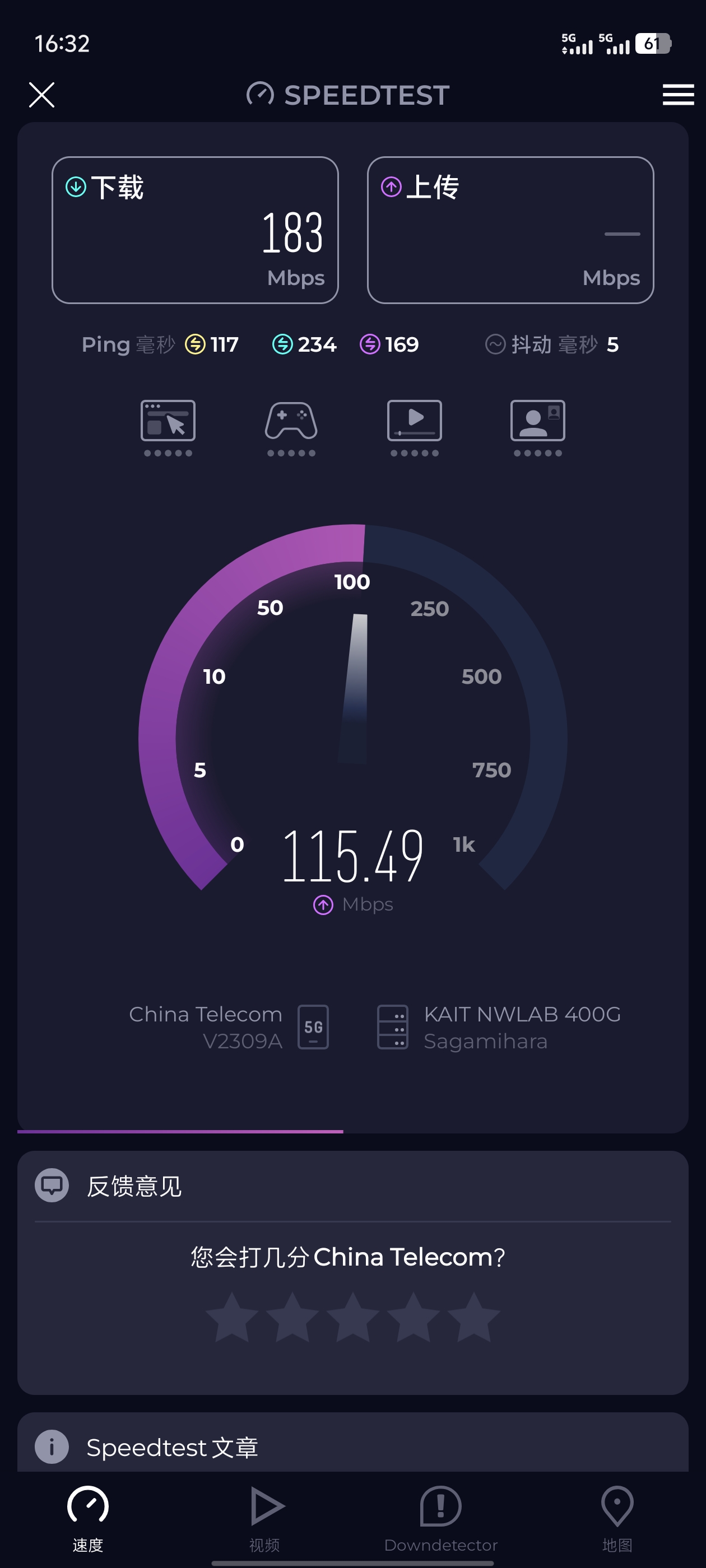
Task: Tap the video conferencing experience icon
Action: click(538, 427)
